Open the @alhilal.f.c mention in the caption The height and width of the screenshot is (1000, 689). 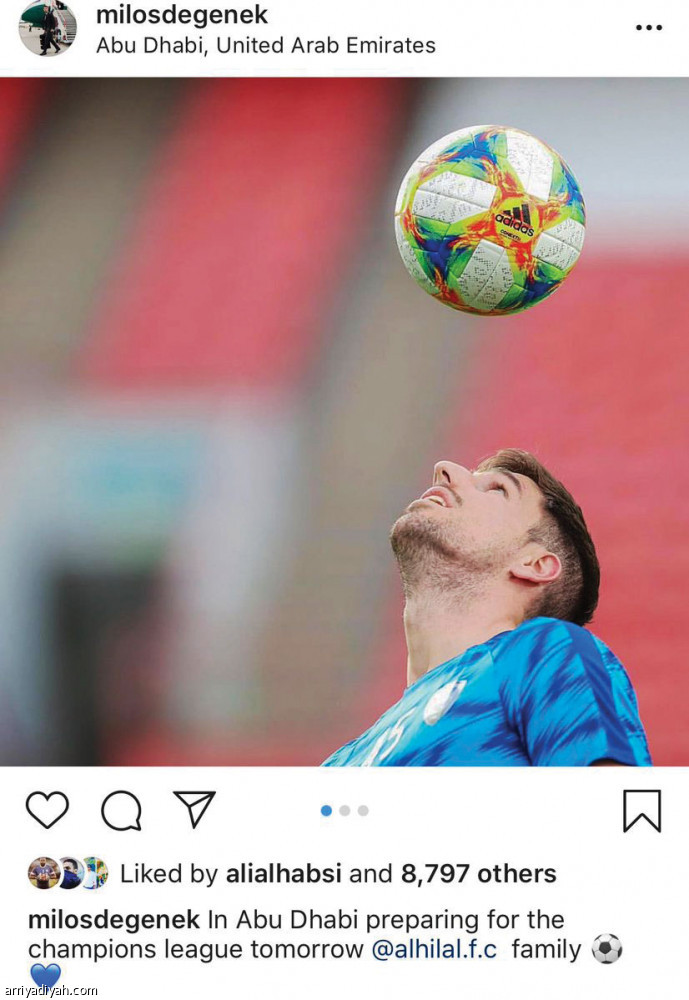click(434, 949)
